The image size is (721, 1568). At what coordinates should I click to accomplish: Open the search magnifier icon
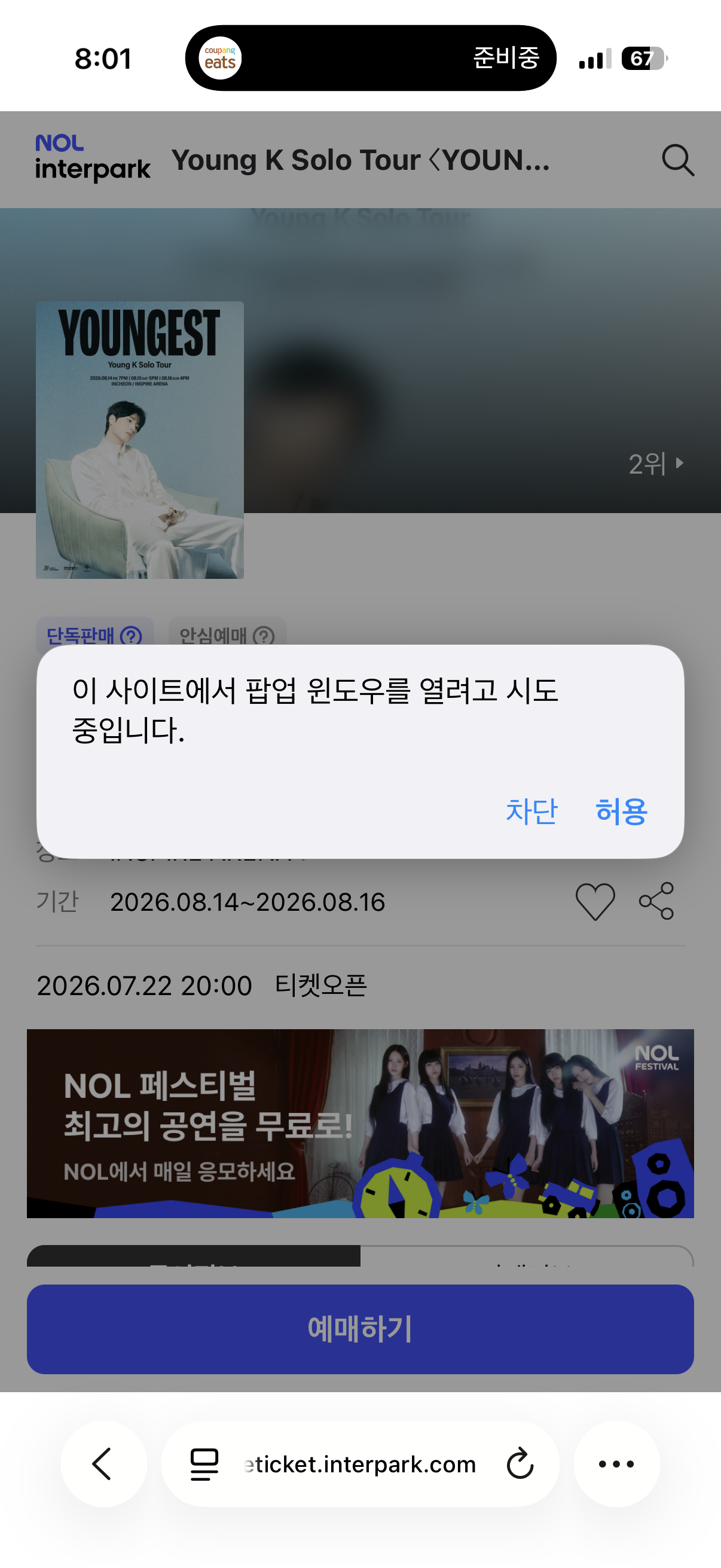click(678, 160)
